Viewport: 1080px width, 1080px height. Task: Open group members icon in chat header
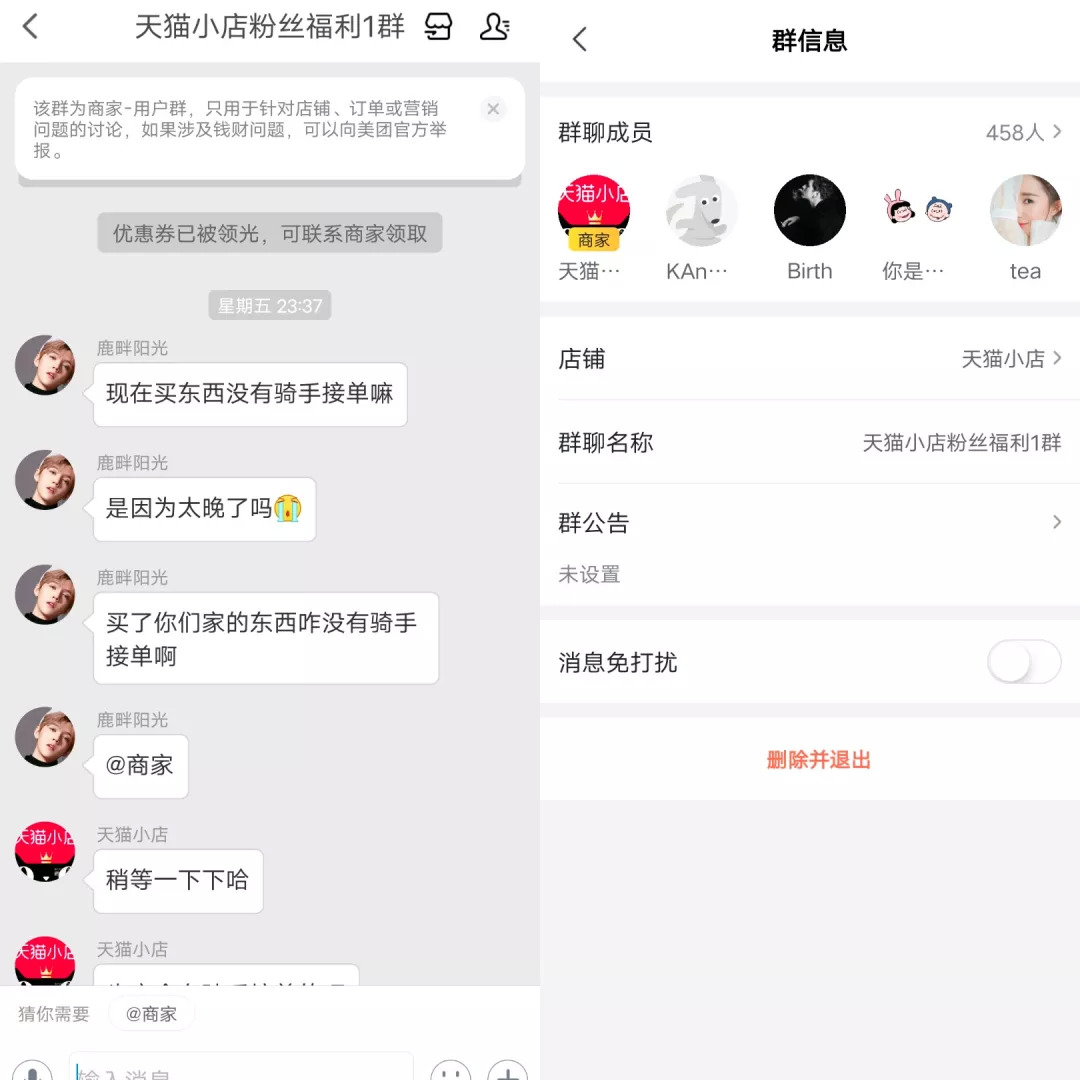(495, 27)
